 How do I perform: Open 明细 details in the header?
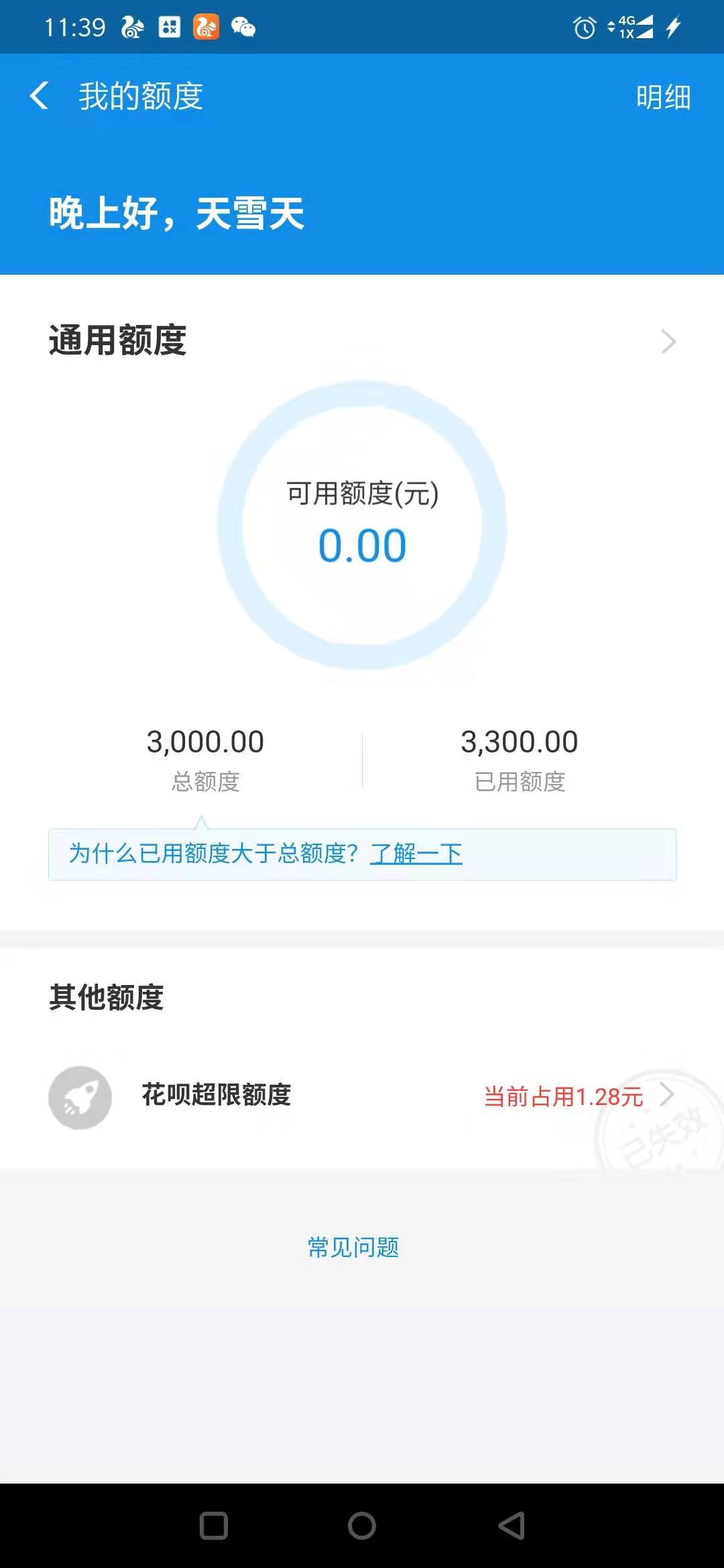(663, 97)
